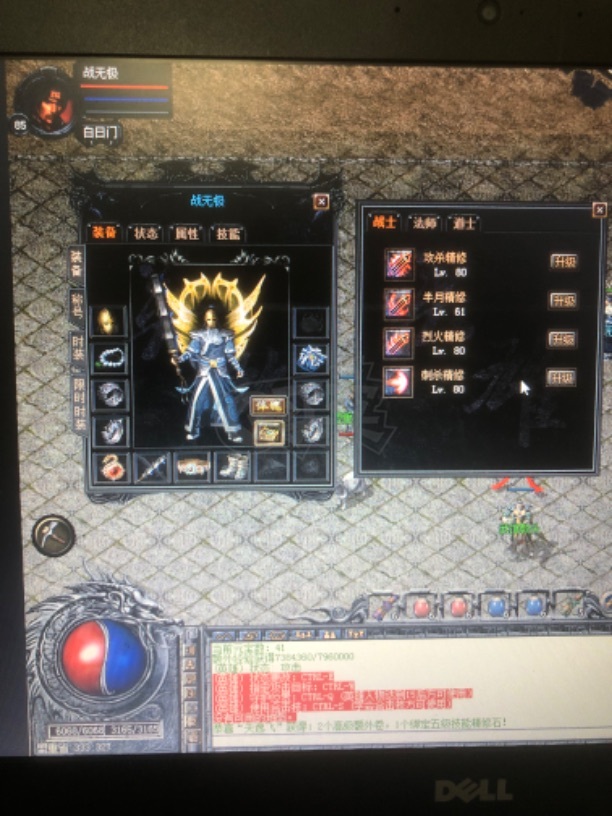612x816 pixels.
Task: Switch to the 状态 tab
Action: (x=146, y=233)
